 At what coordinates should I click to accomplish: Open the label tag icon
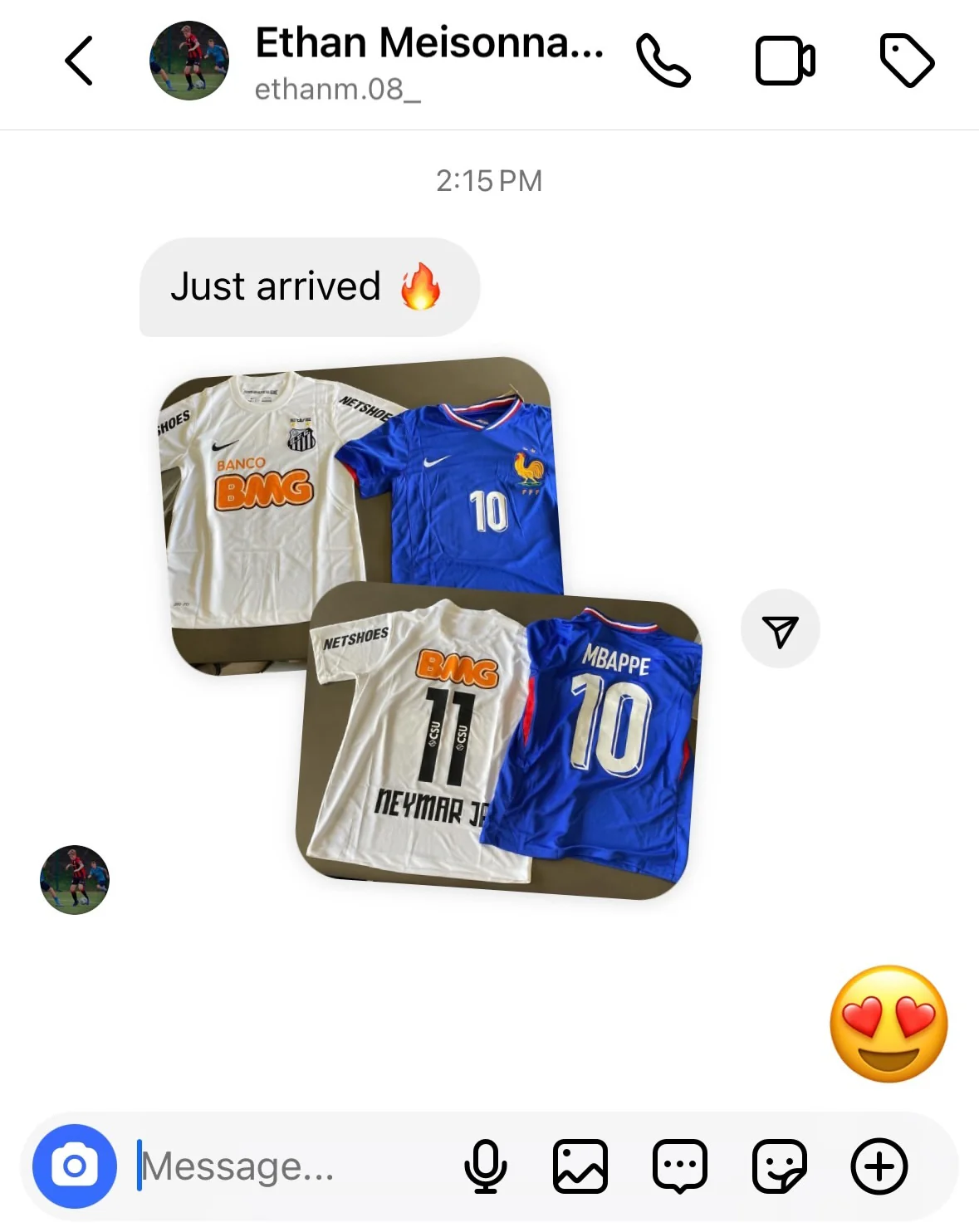point(906,61)
